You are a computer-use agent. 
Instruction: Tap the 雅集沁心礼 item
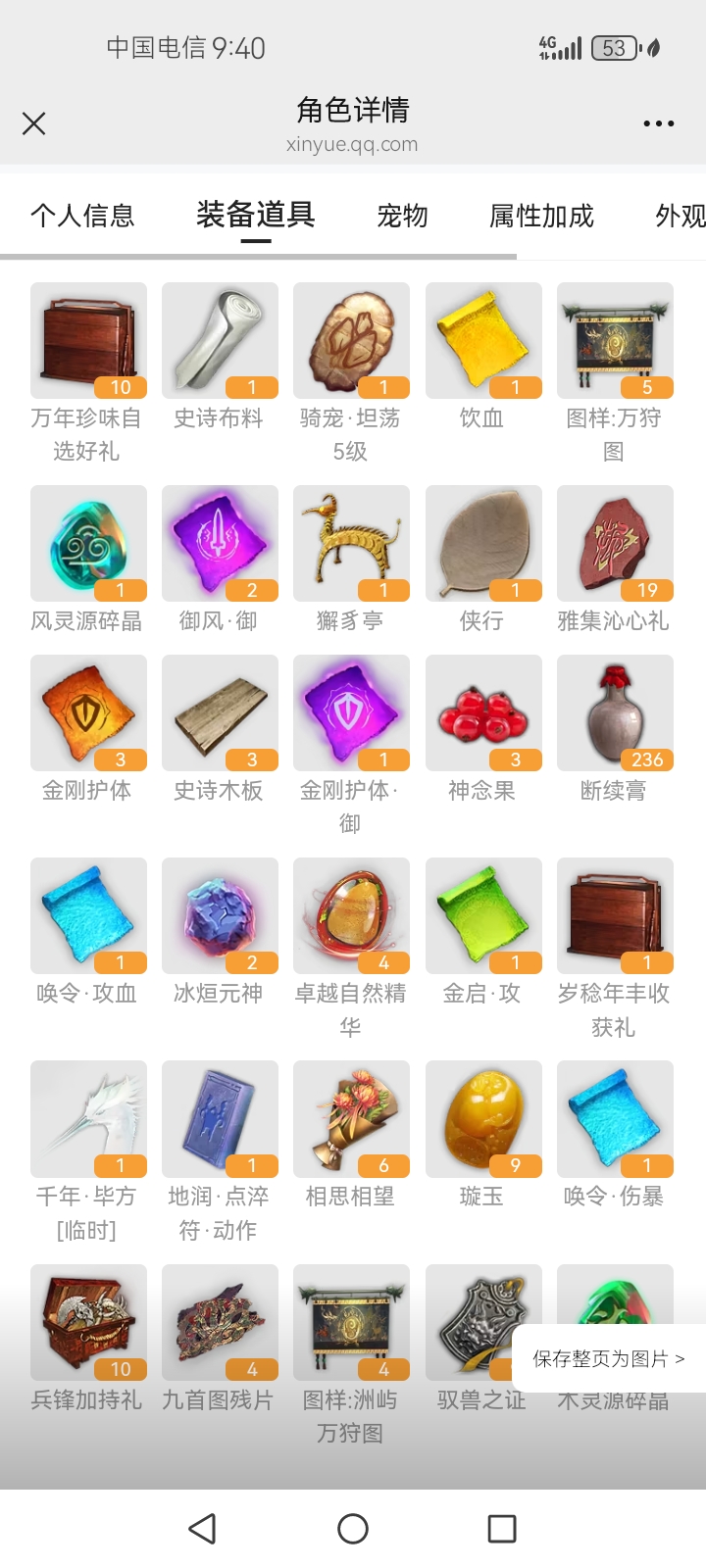coord(615,543)
